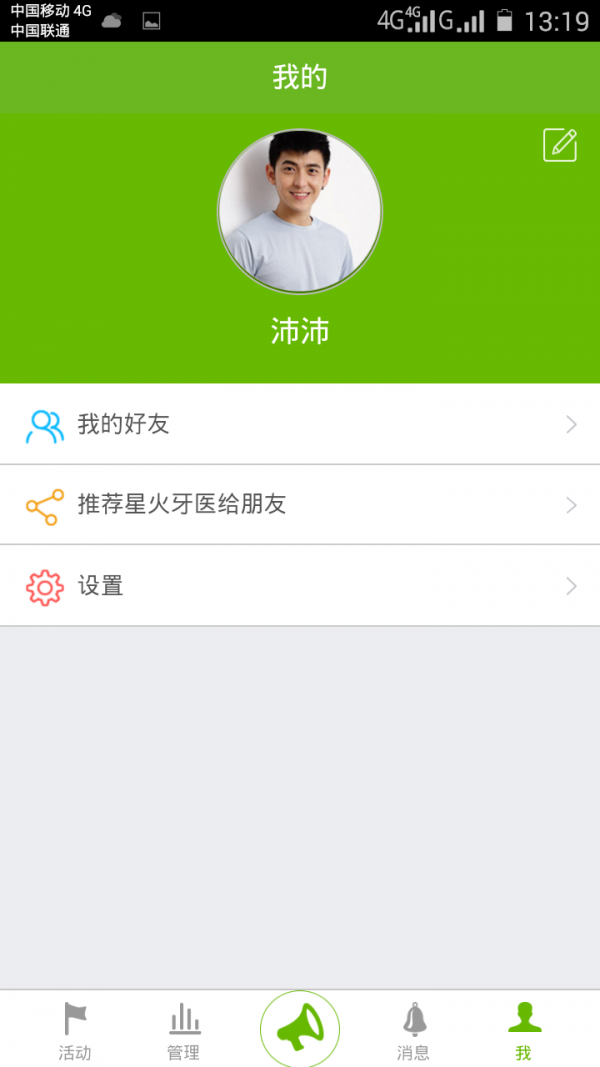Viewport: 600px width, 1067px height.
Task: Select the 我 profile tab
Action: click(x=523, y=1031)
